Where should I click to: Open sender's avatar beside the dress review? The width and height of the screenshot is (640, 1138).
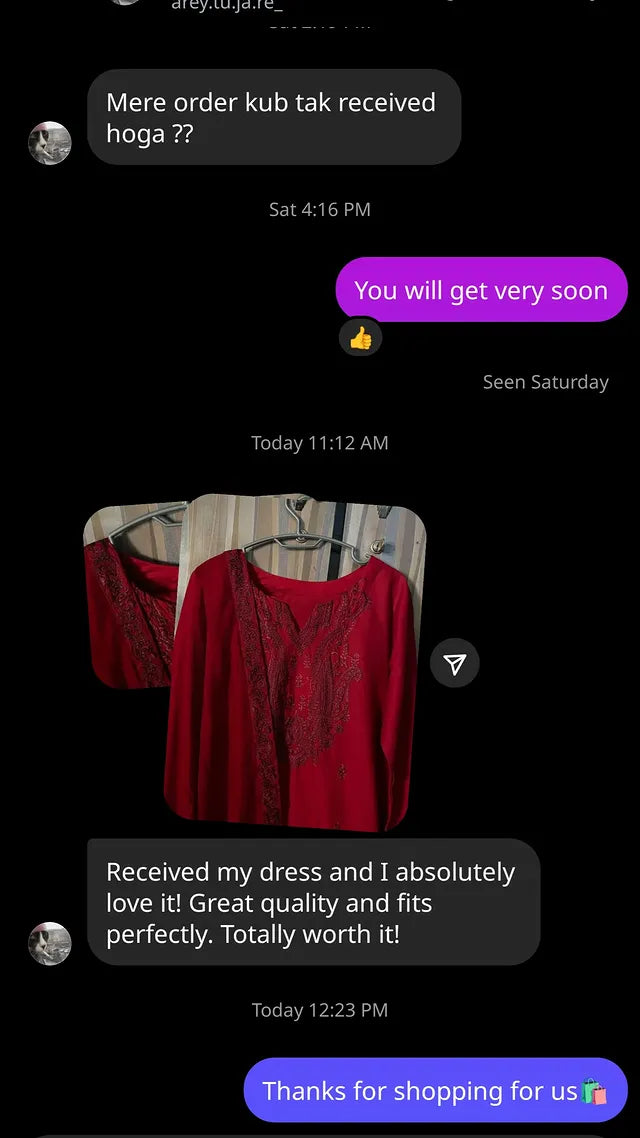coord(49,943)
